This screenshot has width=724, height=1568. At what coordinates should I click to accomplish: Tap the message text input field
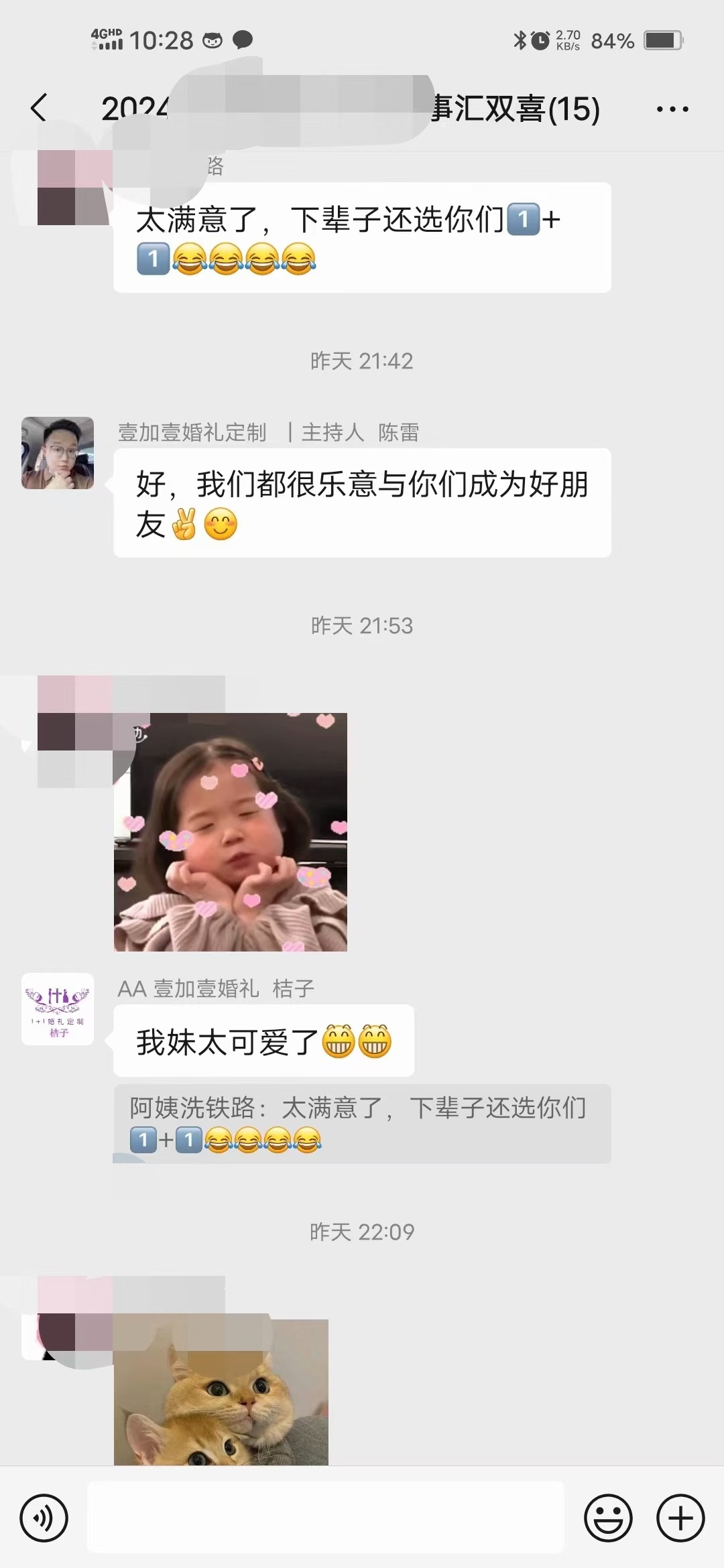326,1517
